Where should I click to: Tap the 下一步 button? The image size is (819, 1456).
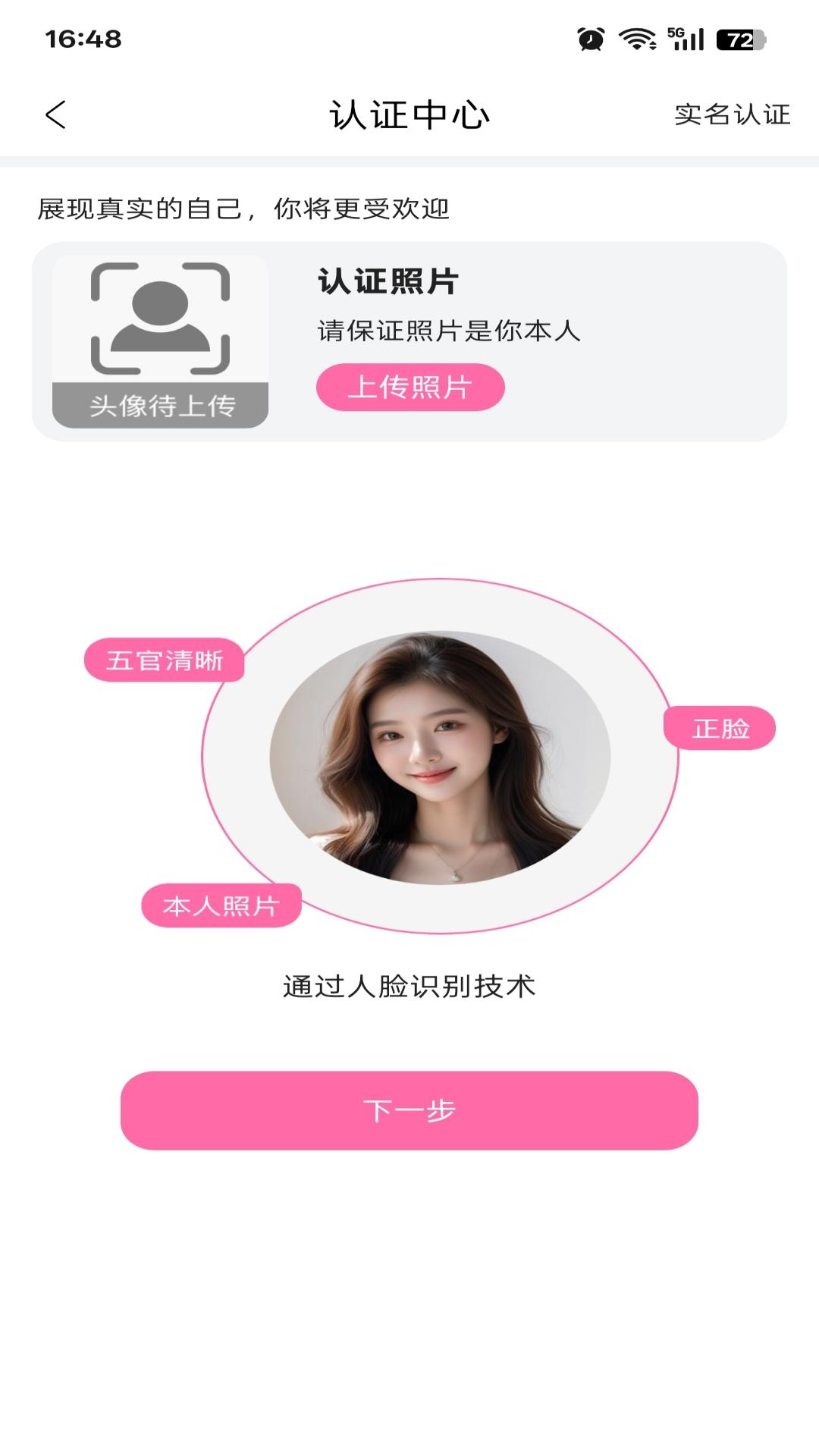(x=409, y=1109)
